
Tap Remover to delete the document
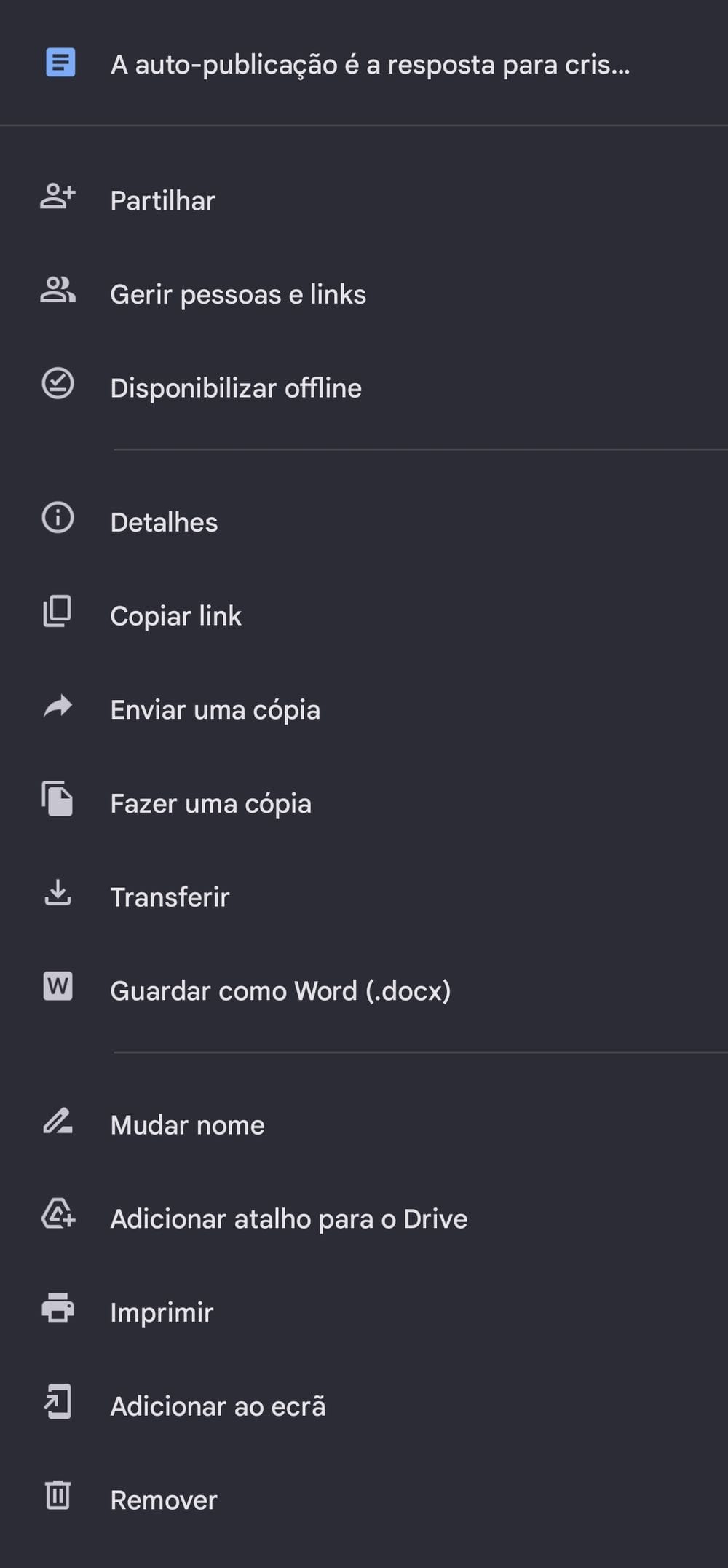click(364, 1500)
